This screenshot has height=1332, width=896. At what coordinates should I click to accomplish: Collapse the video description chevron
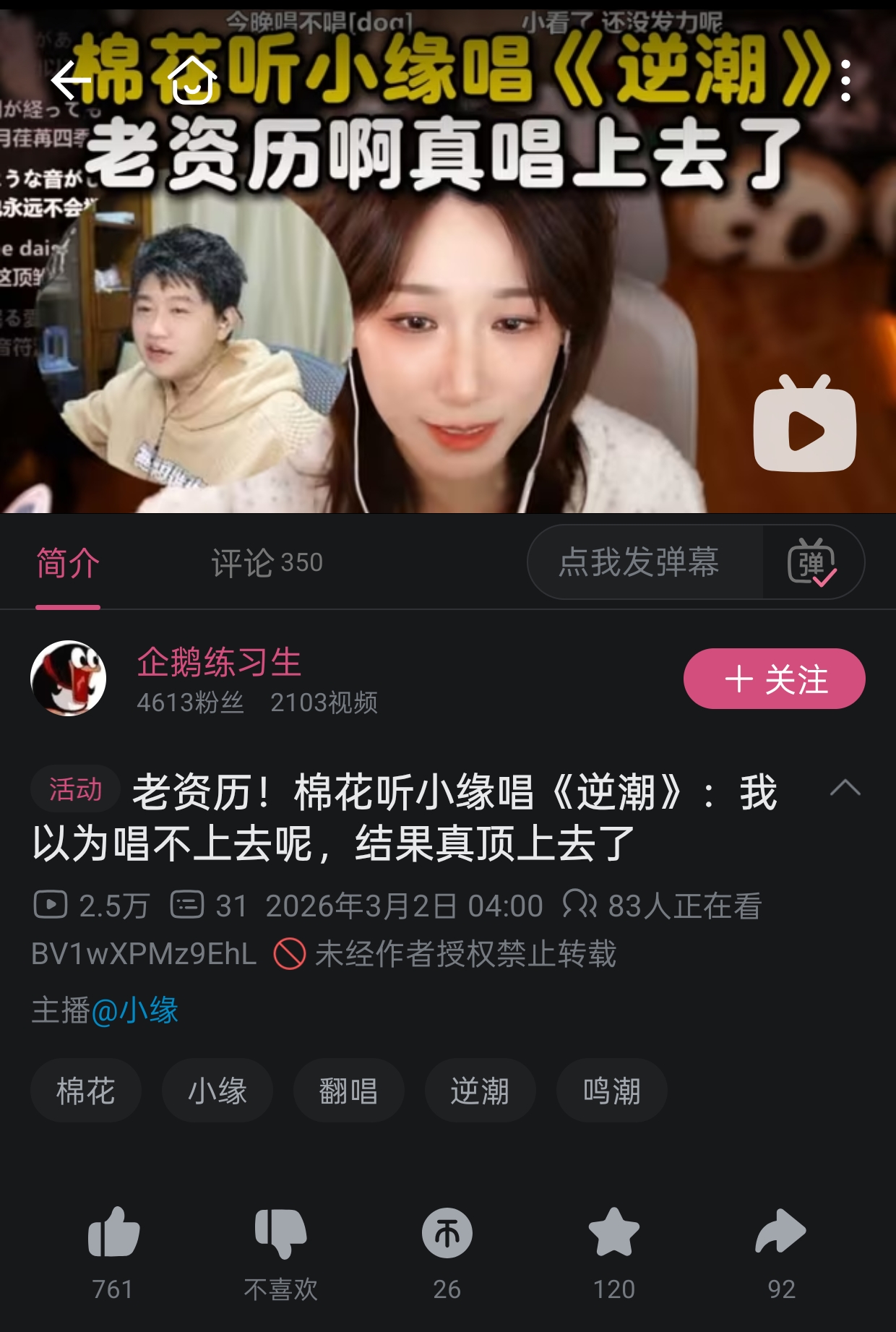(x=845, y=788)
